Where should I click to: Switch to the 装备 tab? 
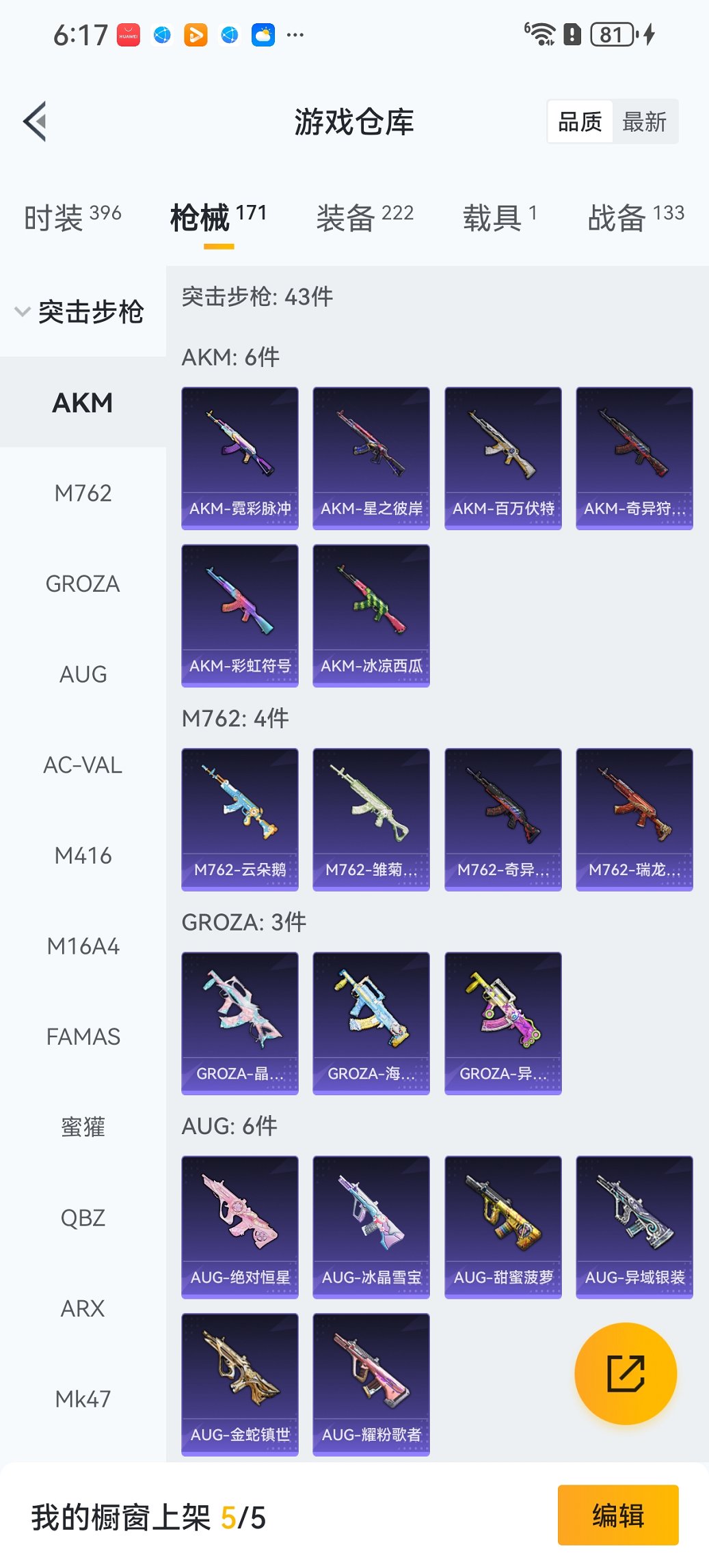point(364,217)
